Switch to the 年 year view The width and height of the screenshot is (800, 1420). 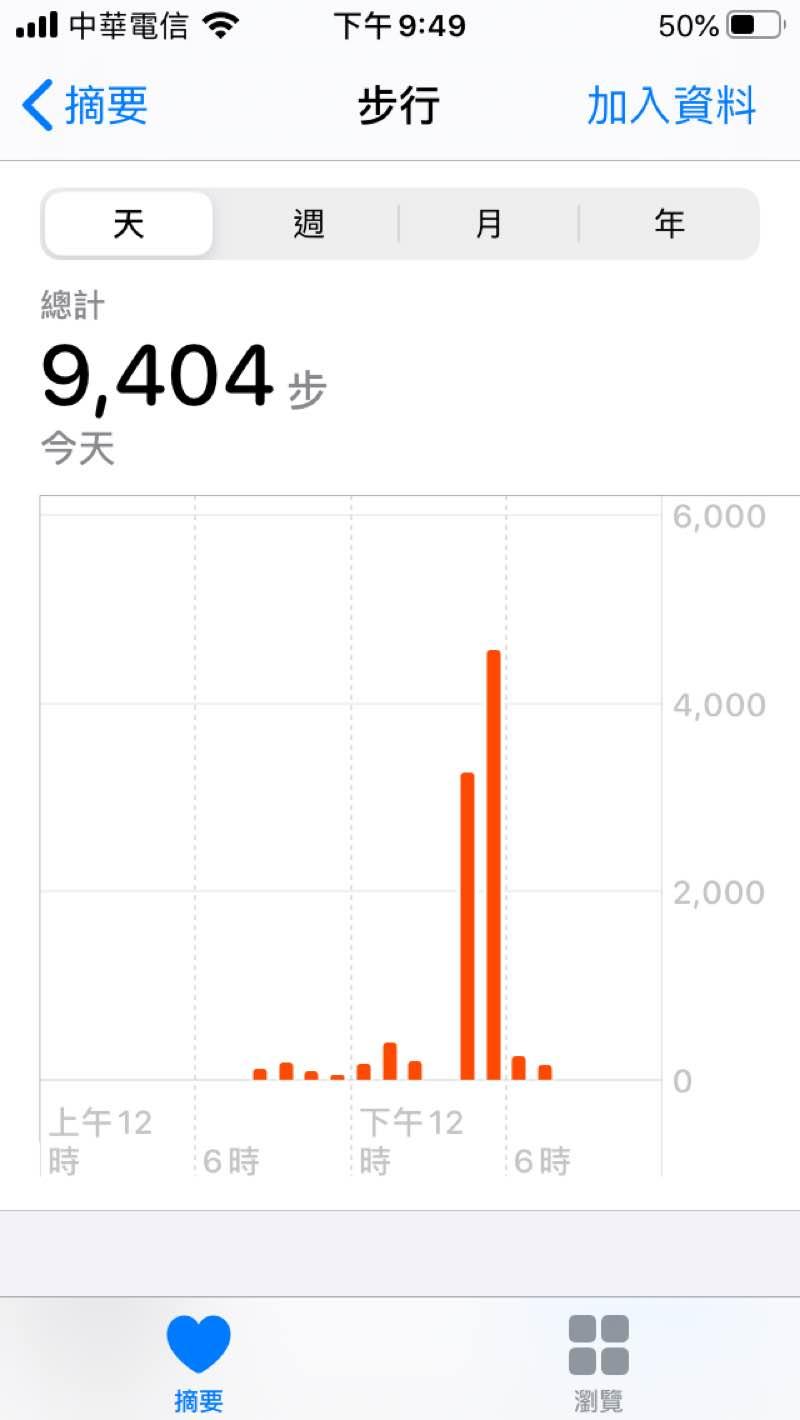click(669, 224)
